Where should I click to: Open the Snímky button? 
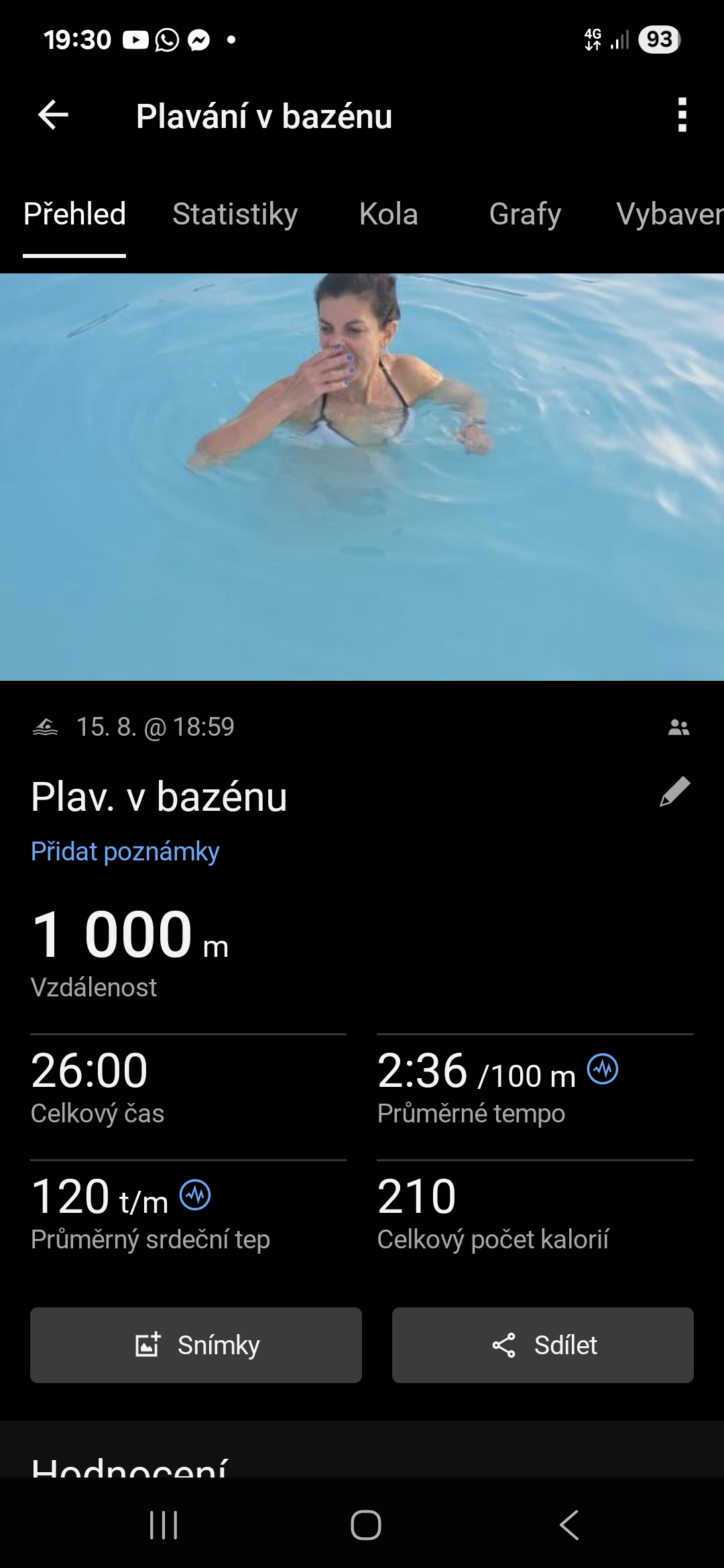[x=196, y=1345]
